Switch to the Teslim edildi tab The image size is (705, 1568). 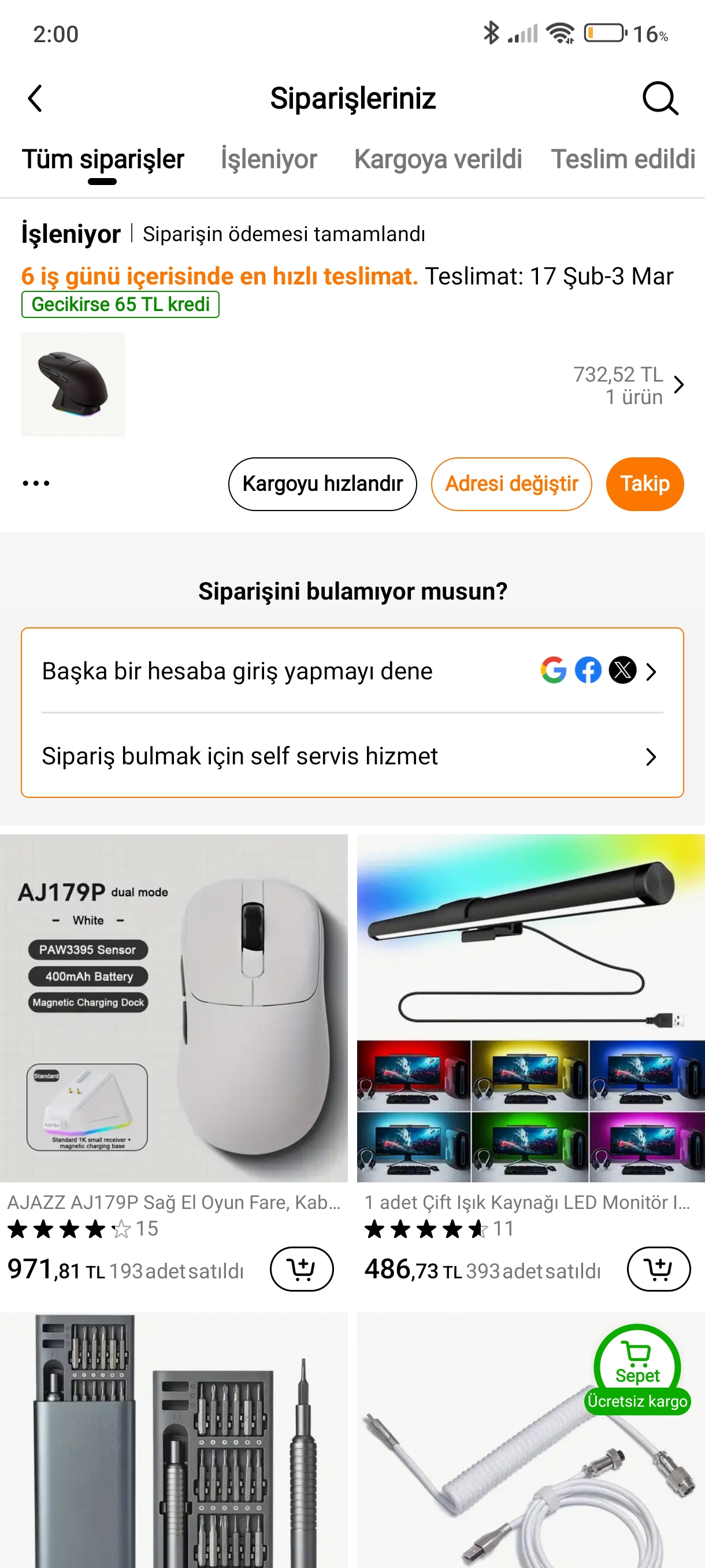tap(622, 160)
